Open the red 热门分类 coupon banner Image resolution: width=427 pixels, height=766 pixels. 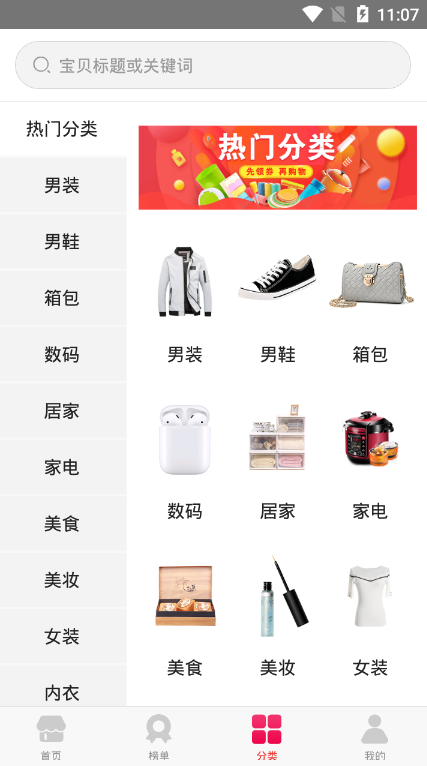click(x=278, y=168)
